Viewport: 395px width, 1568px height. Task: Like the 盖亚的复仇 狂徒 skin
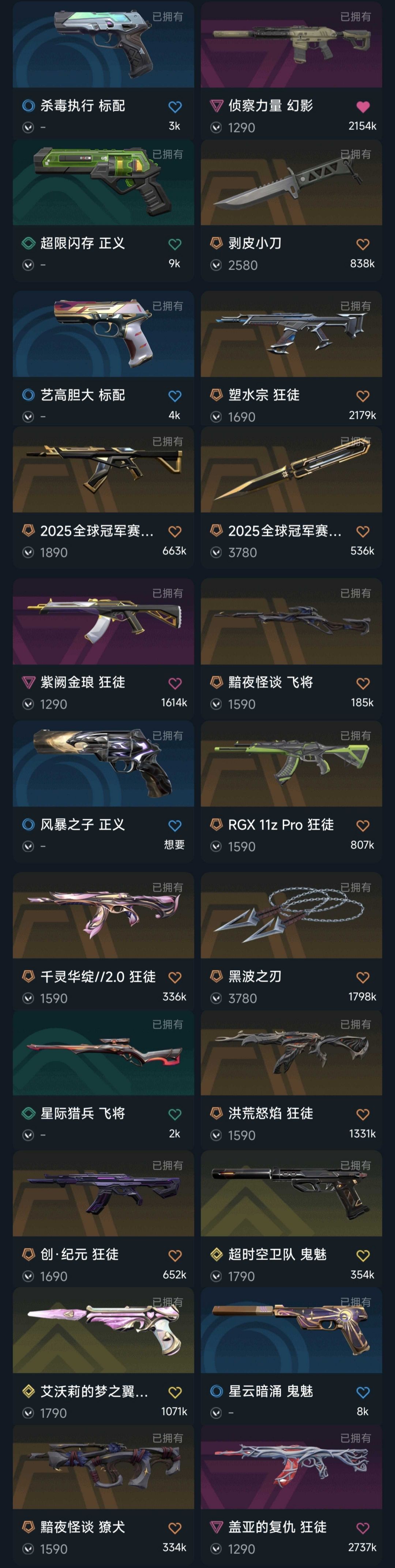pos(363,1528)
